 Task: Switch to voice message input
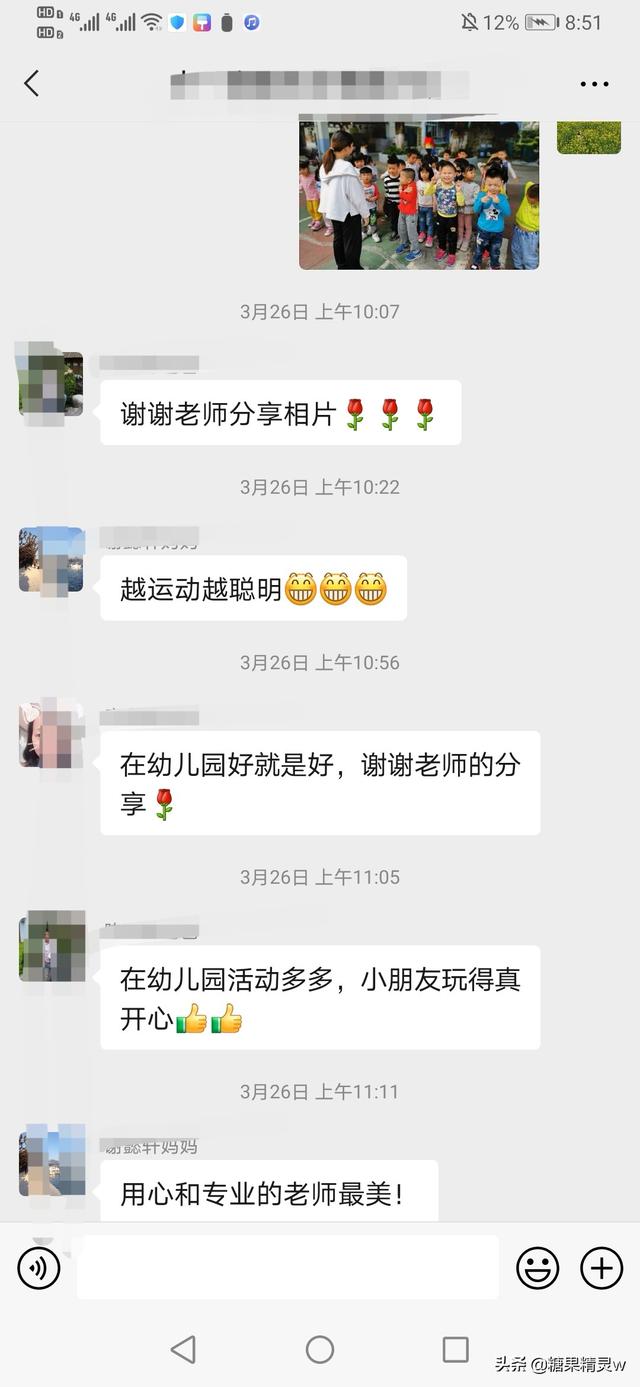[x=39, y=1268]
